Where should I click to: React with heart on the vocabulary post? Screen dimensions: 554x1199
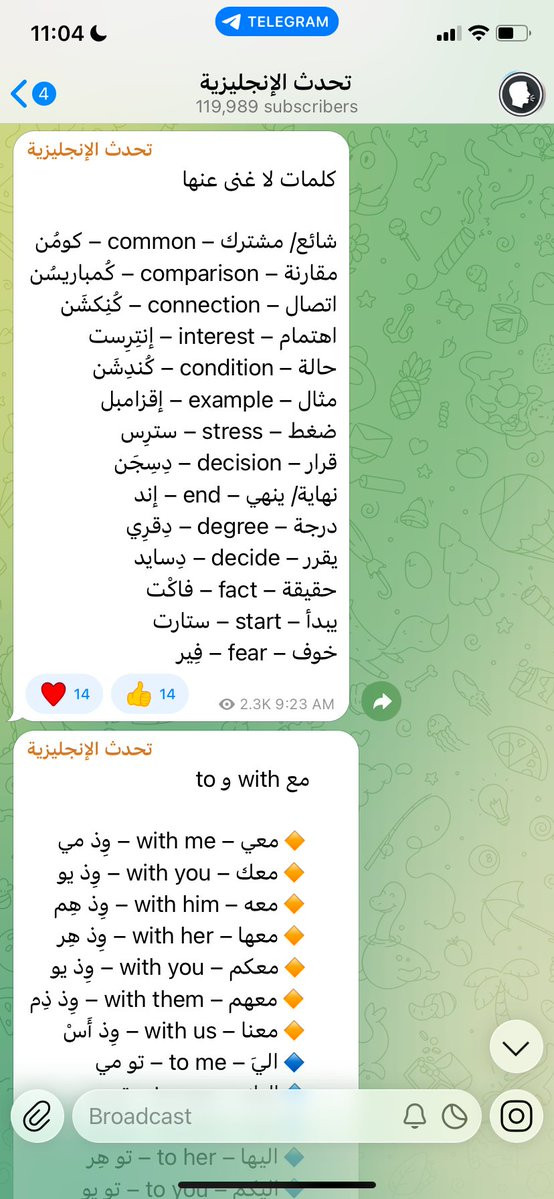64,694
